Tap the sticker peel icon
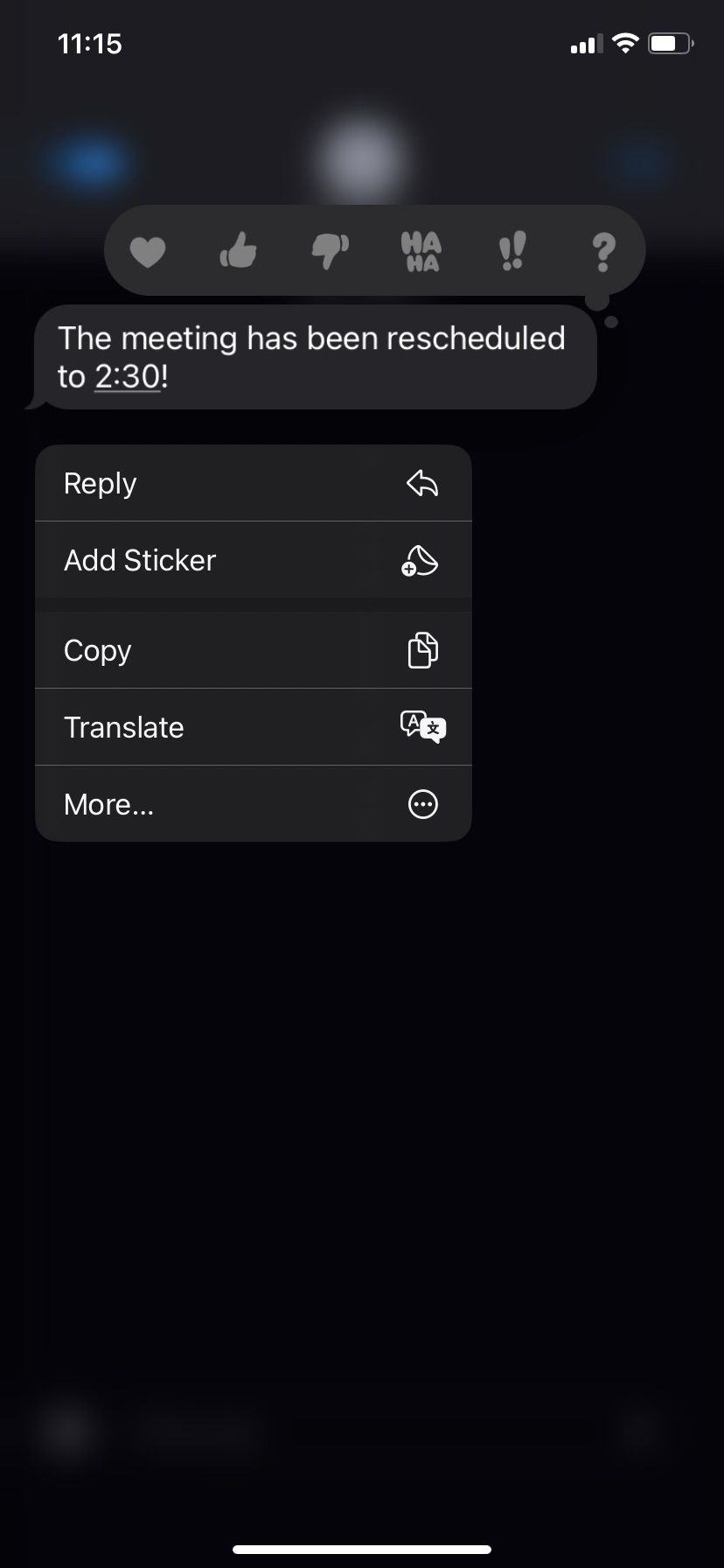 coord(422,560)
